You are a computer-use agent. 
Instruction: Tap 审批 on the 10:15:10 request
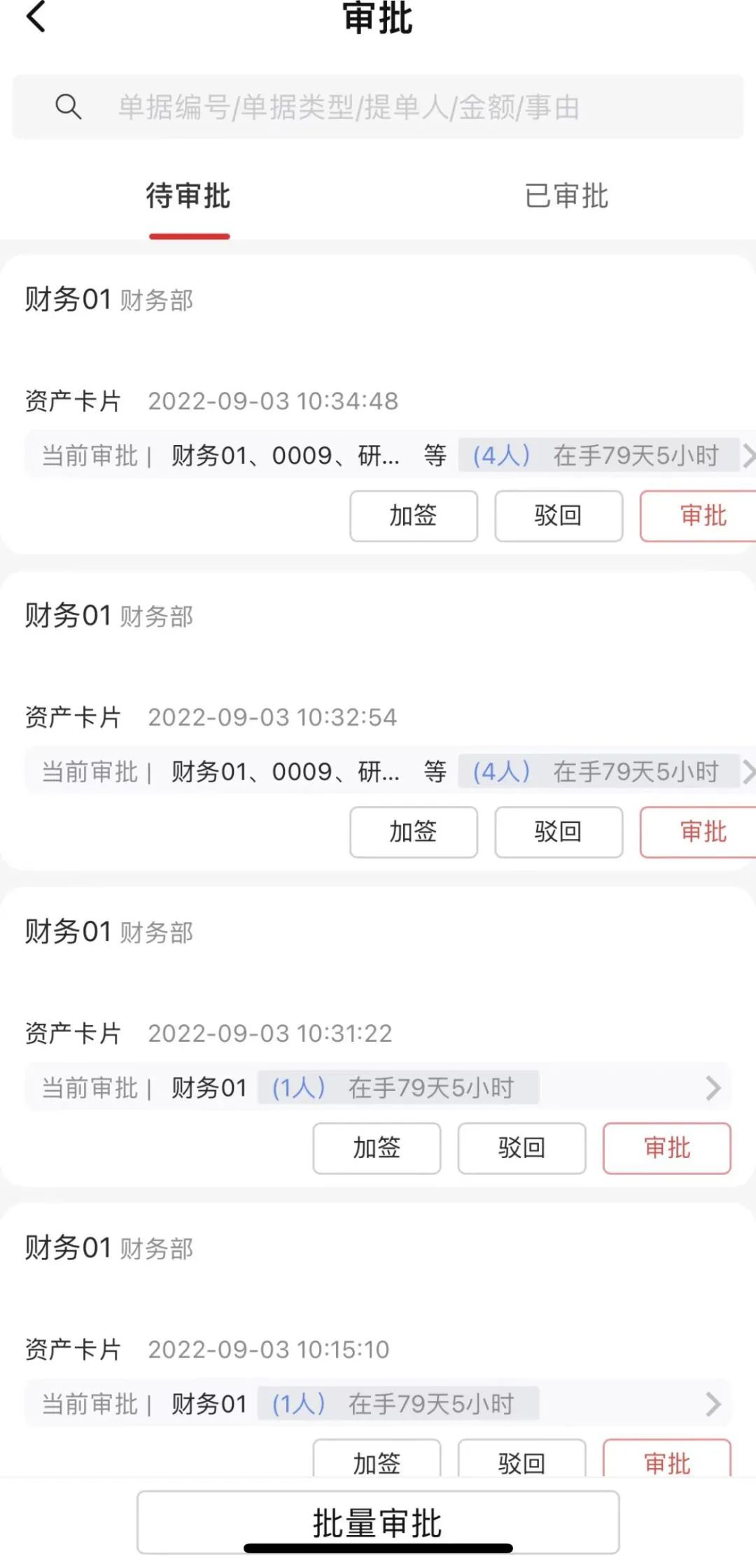[666, 1460]
